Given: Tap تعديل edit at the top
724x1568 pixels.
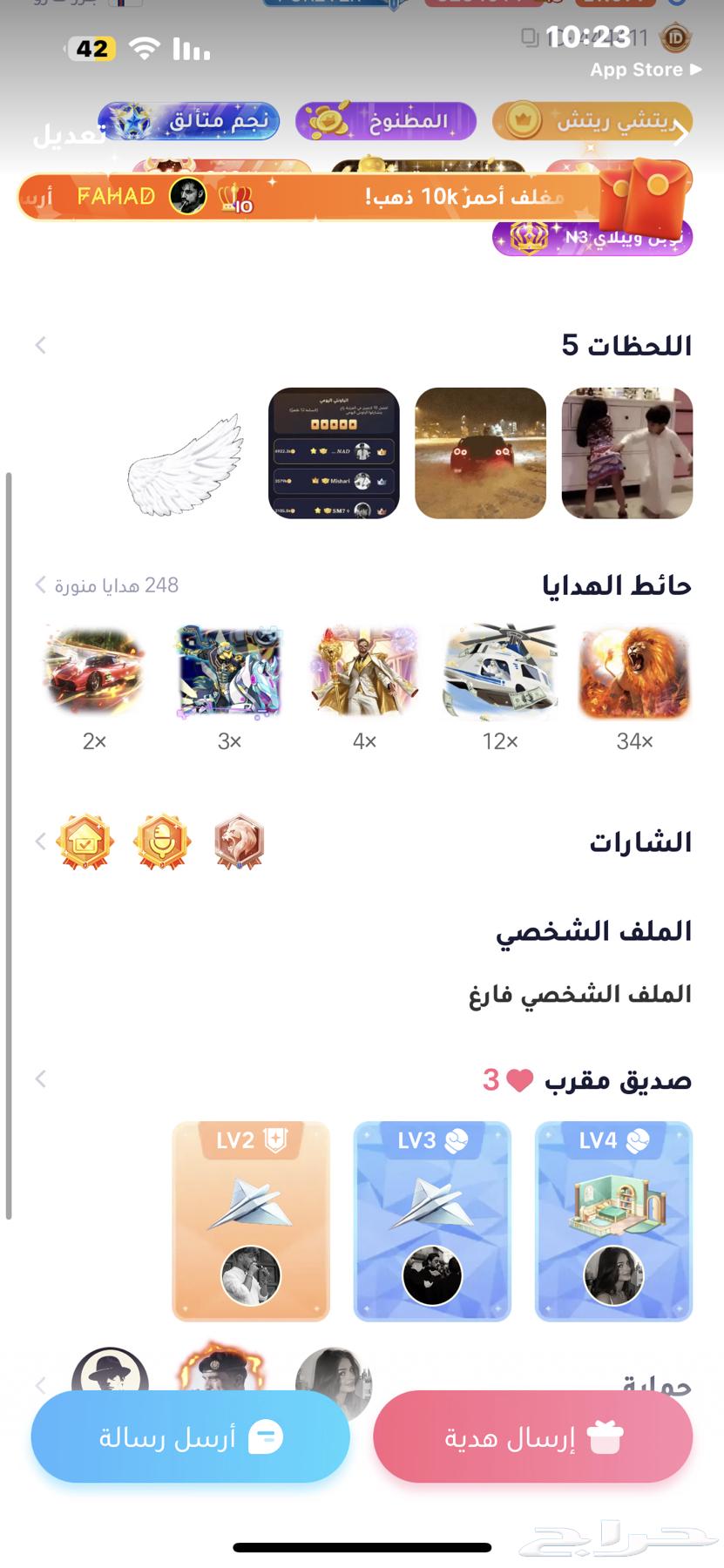Looking at the screenshot, I should 68,135.
